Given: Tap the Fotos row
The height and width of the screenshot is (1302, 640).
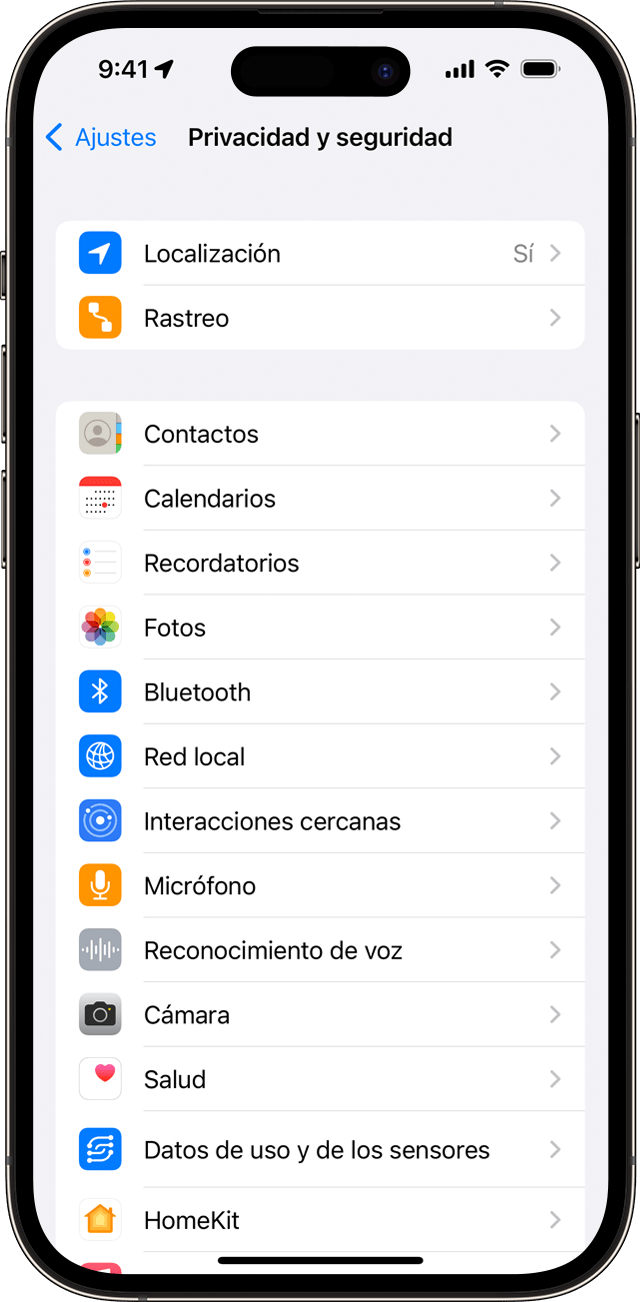Looking at the screenshot, I should (x=320, y=628).
